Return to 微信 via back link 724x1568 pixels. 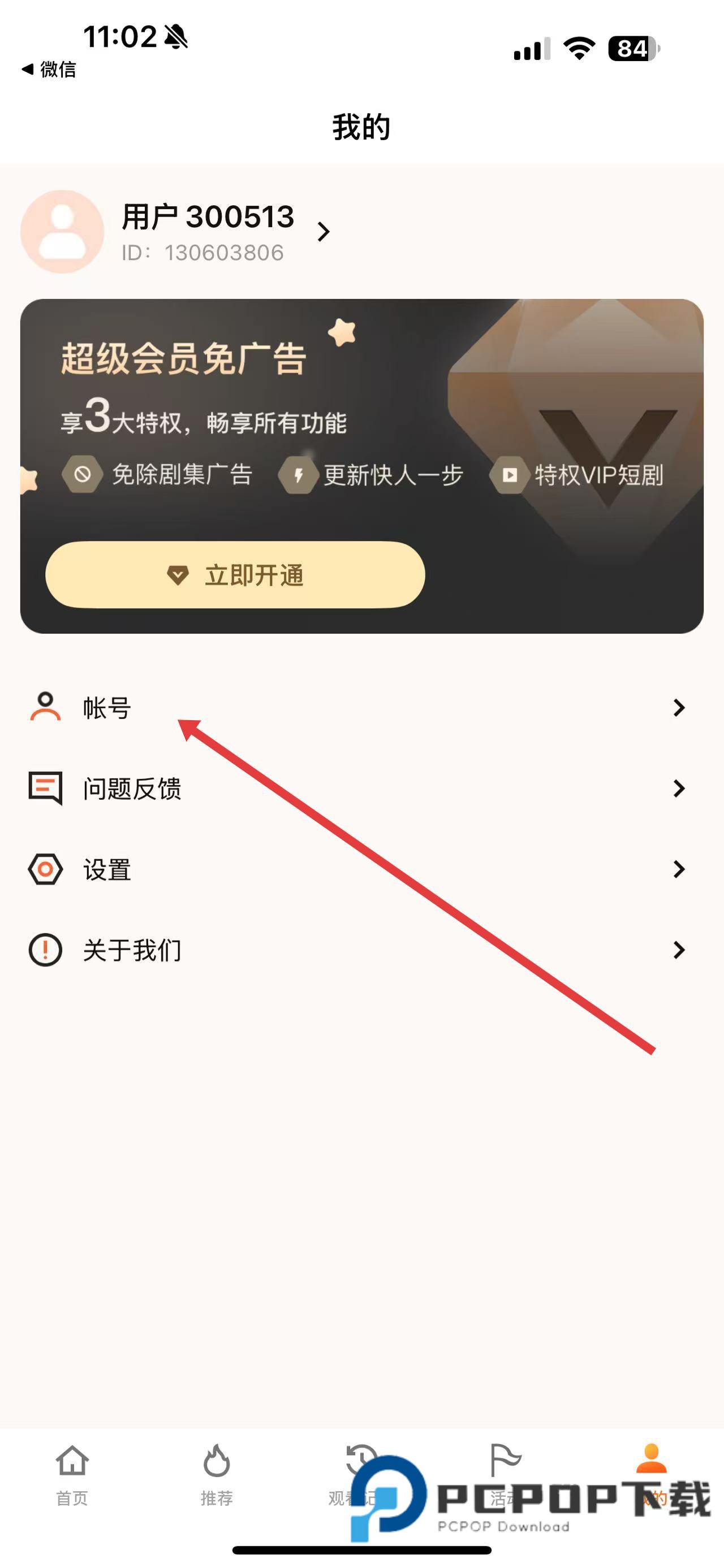coord(49,70)
